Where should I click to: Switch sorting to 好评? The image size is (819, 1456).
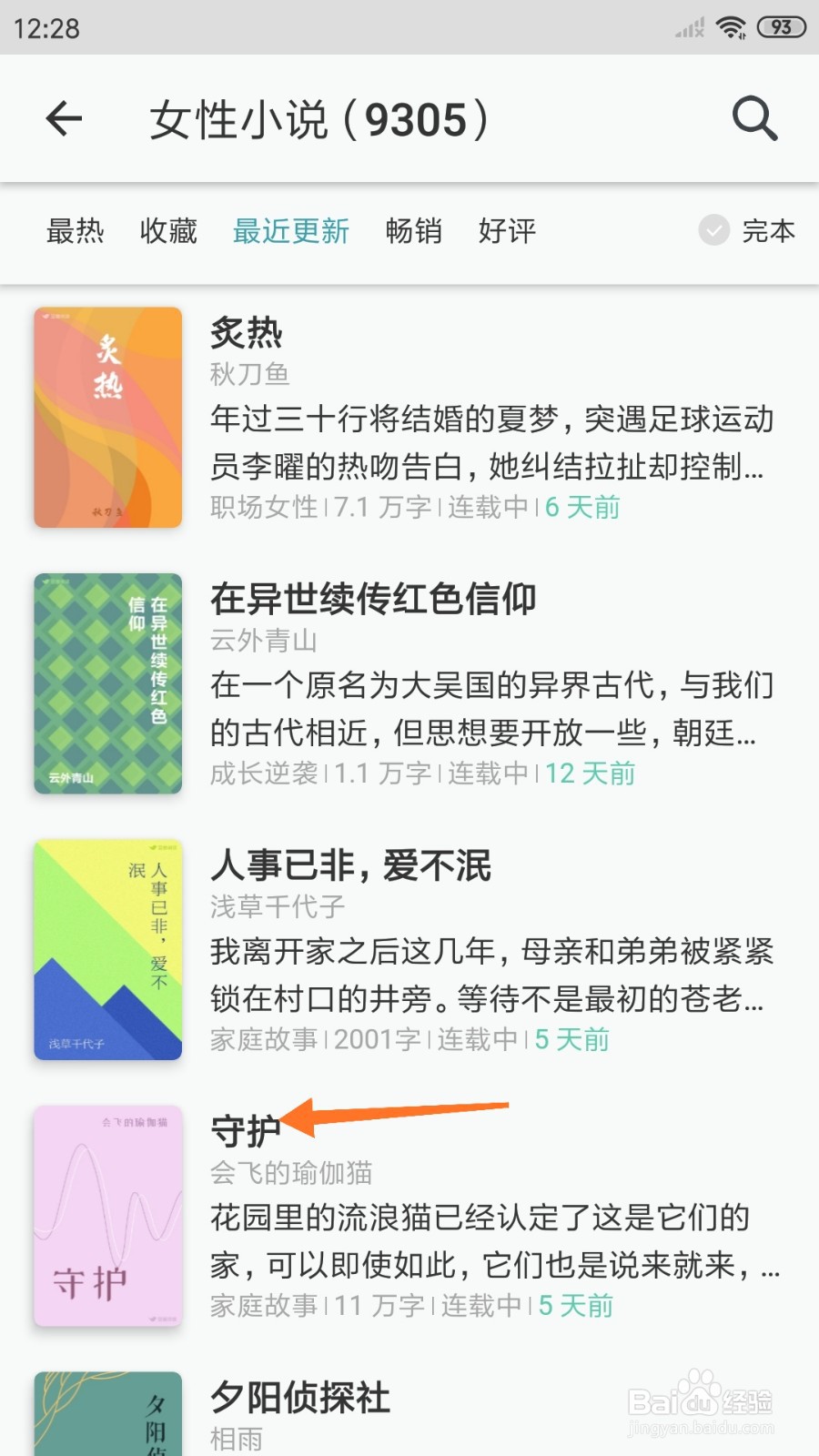pos(506,232)
